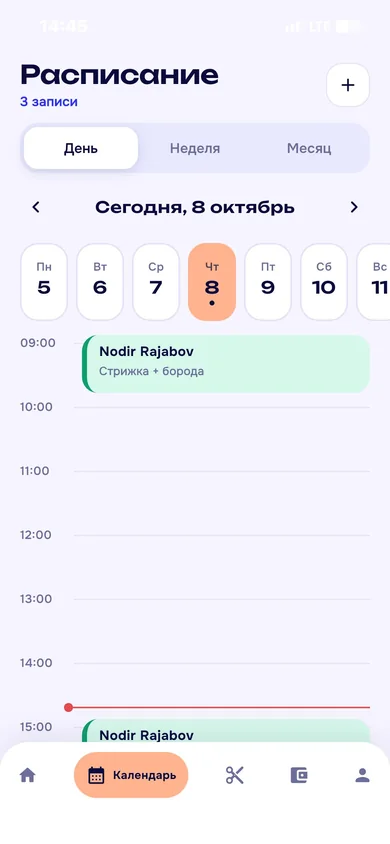Select Tuesday 6 in the date strip

(100, 282)
